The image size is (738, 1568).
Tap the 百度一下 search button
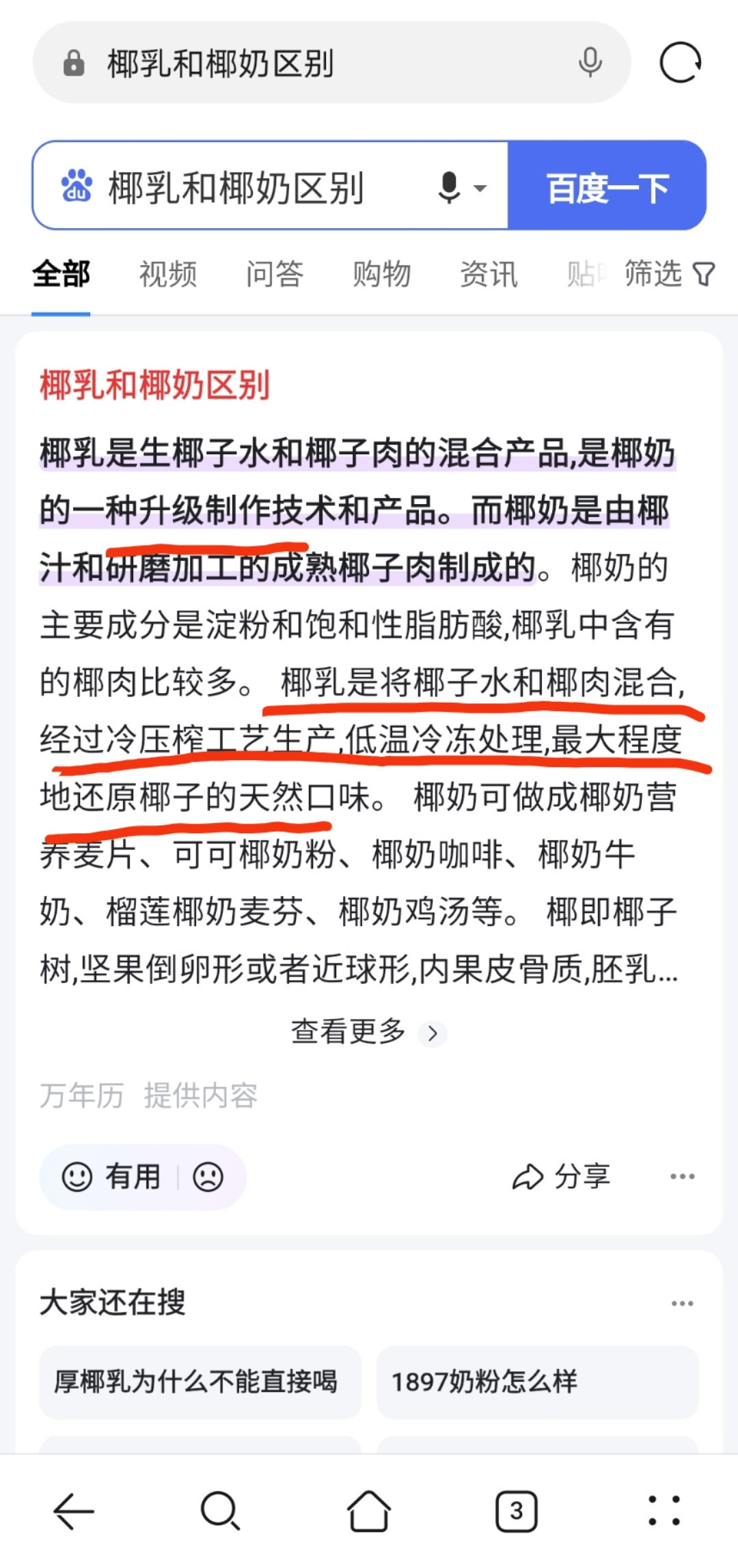pyautogui.click(x=607, y=186)
